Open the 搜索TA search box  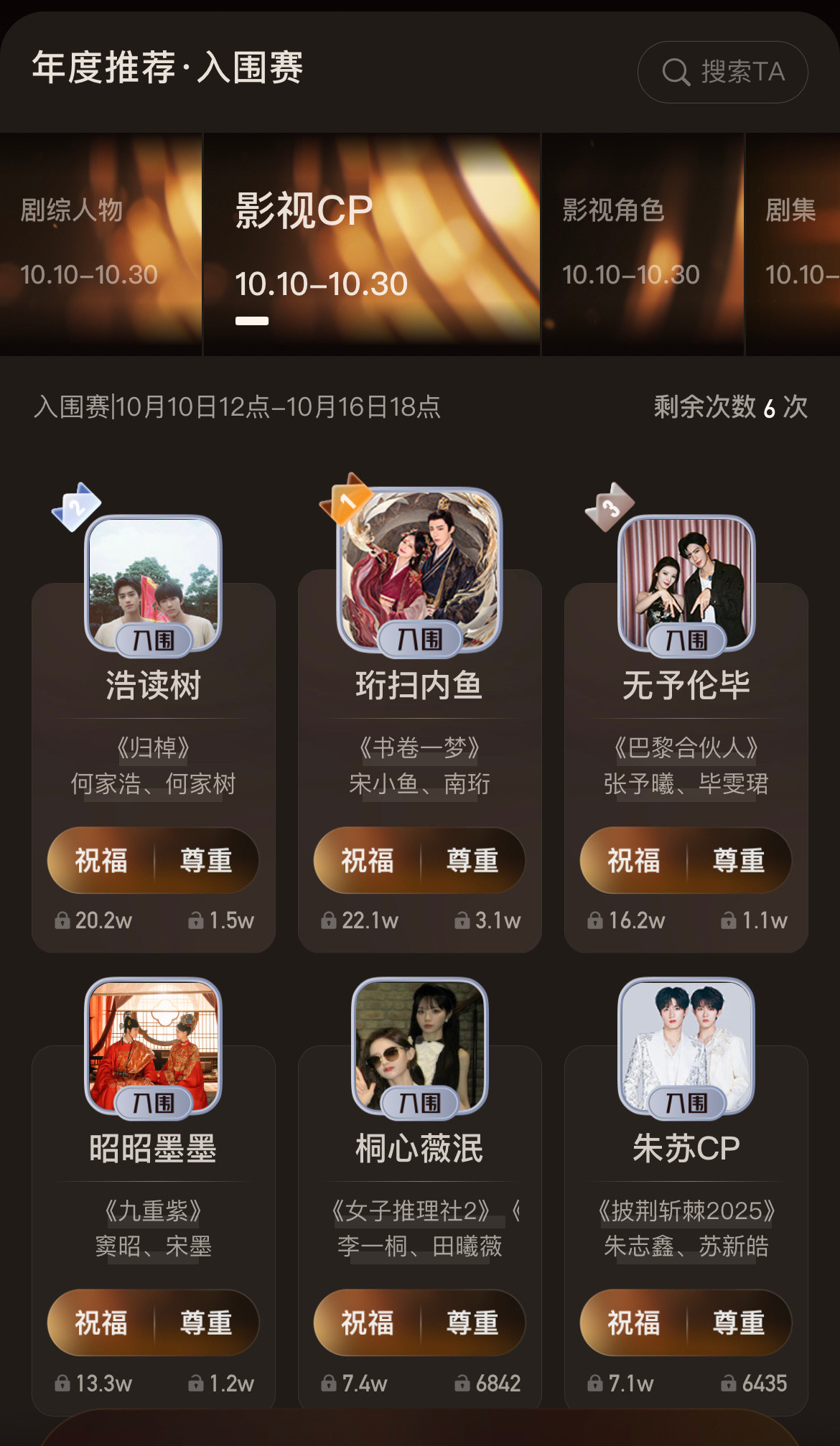click(722, 72)
